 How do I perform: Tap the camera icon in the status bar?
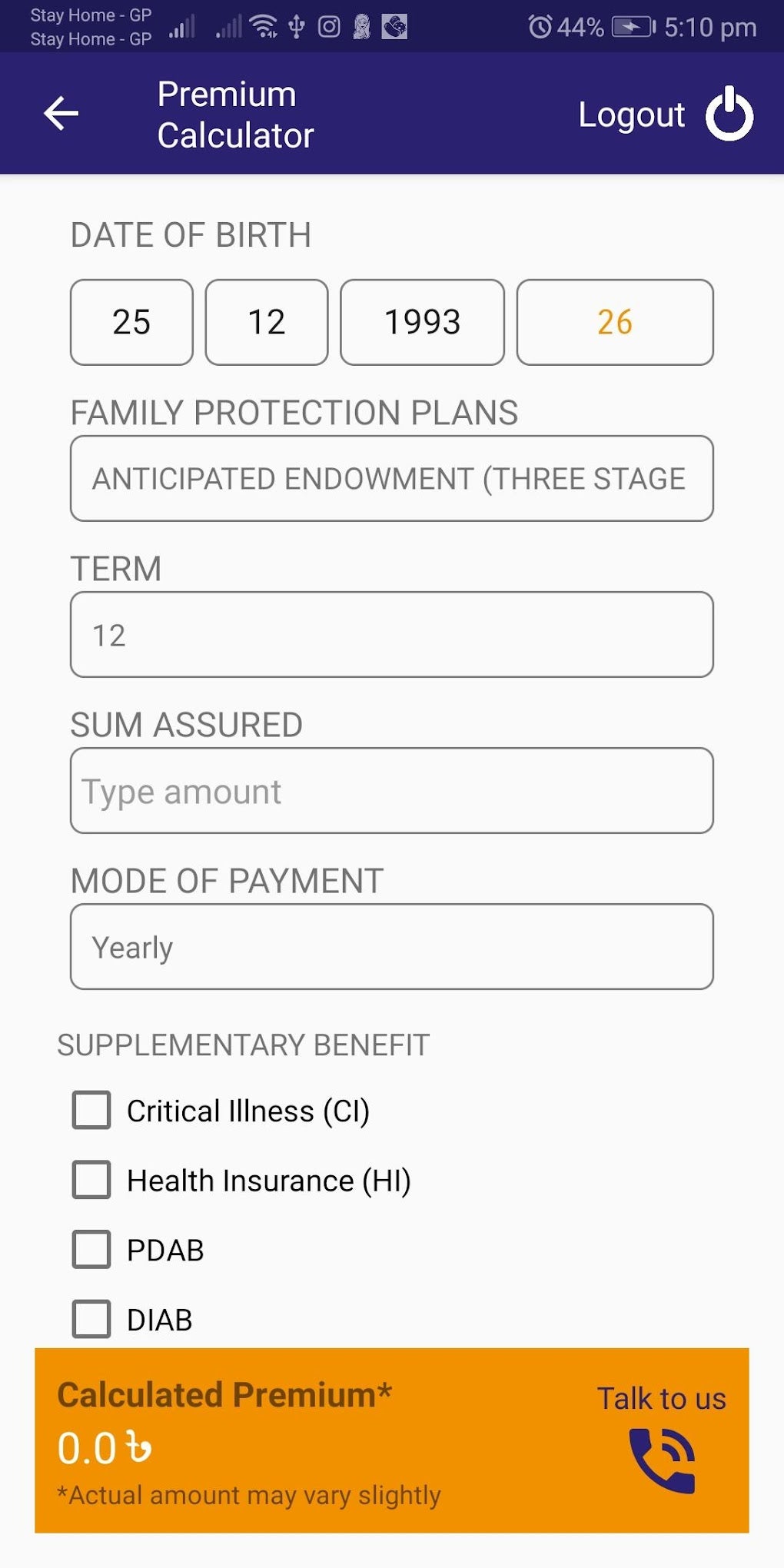tap(329, 27)
